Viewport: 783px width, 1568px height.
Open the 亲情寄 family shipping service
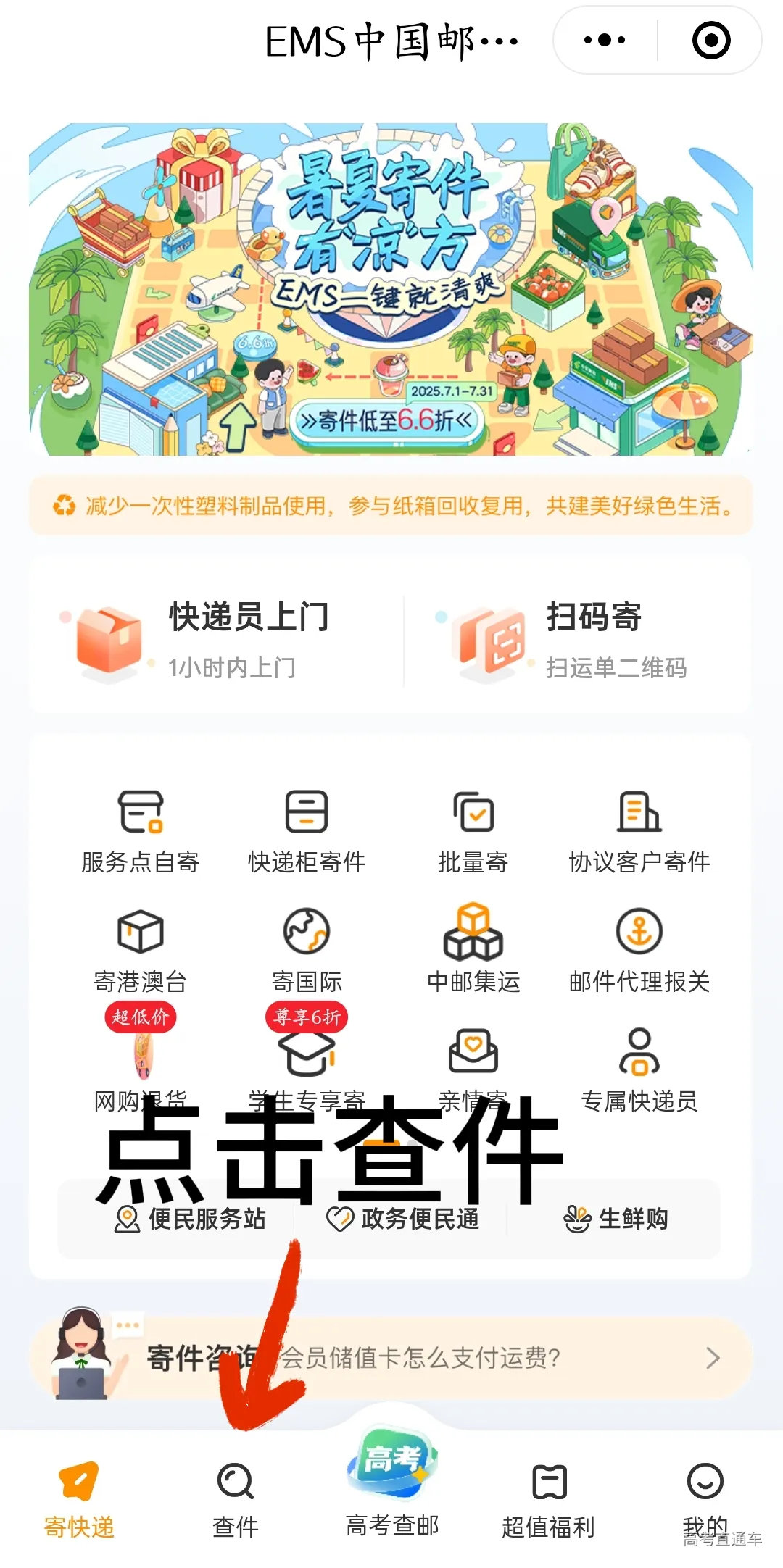click(x=472, y=1065)
